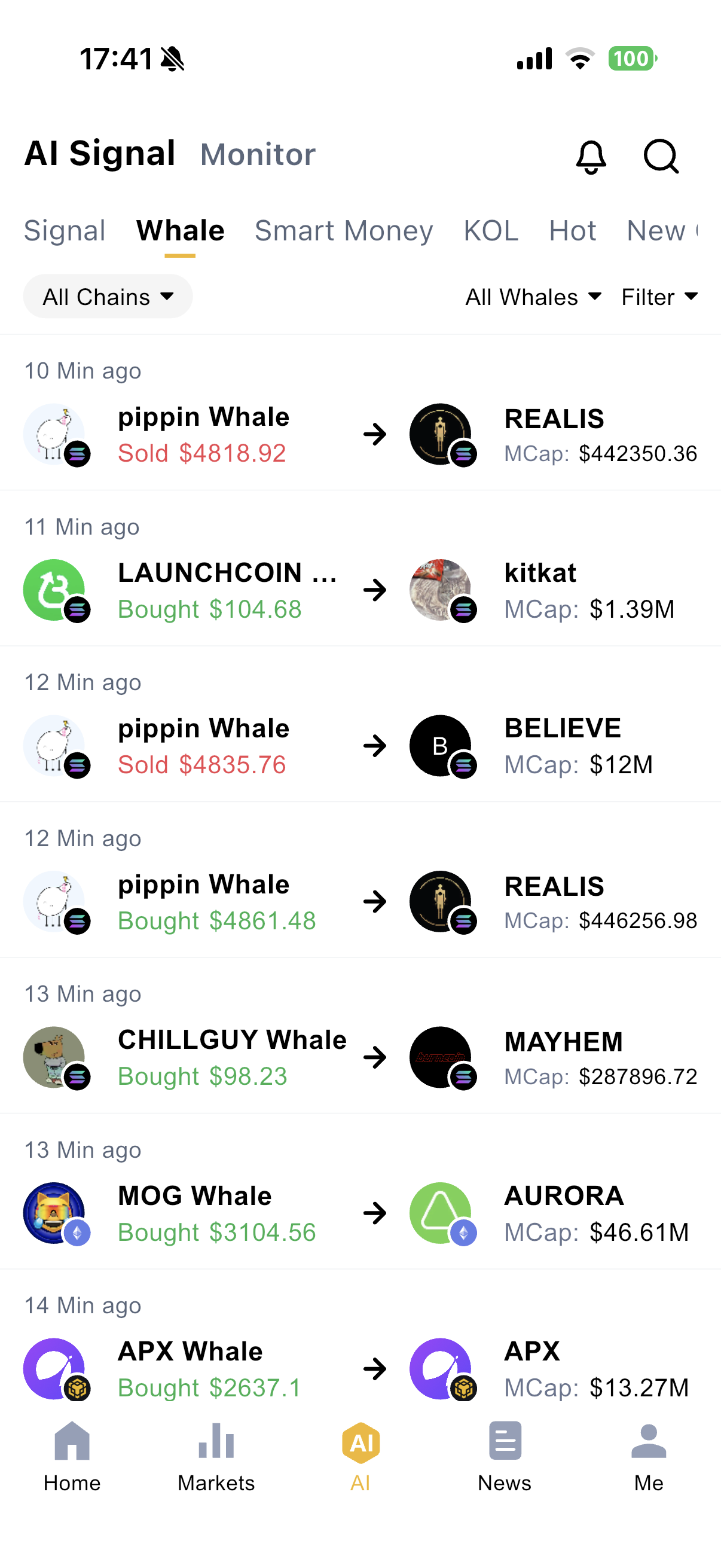Viewport: 721px width, 1568px height.
Task: Open the search icon
Action: (x=661, y=157)
